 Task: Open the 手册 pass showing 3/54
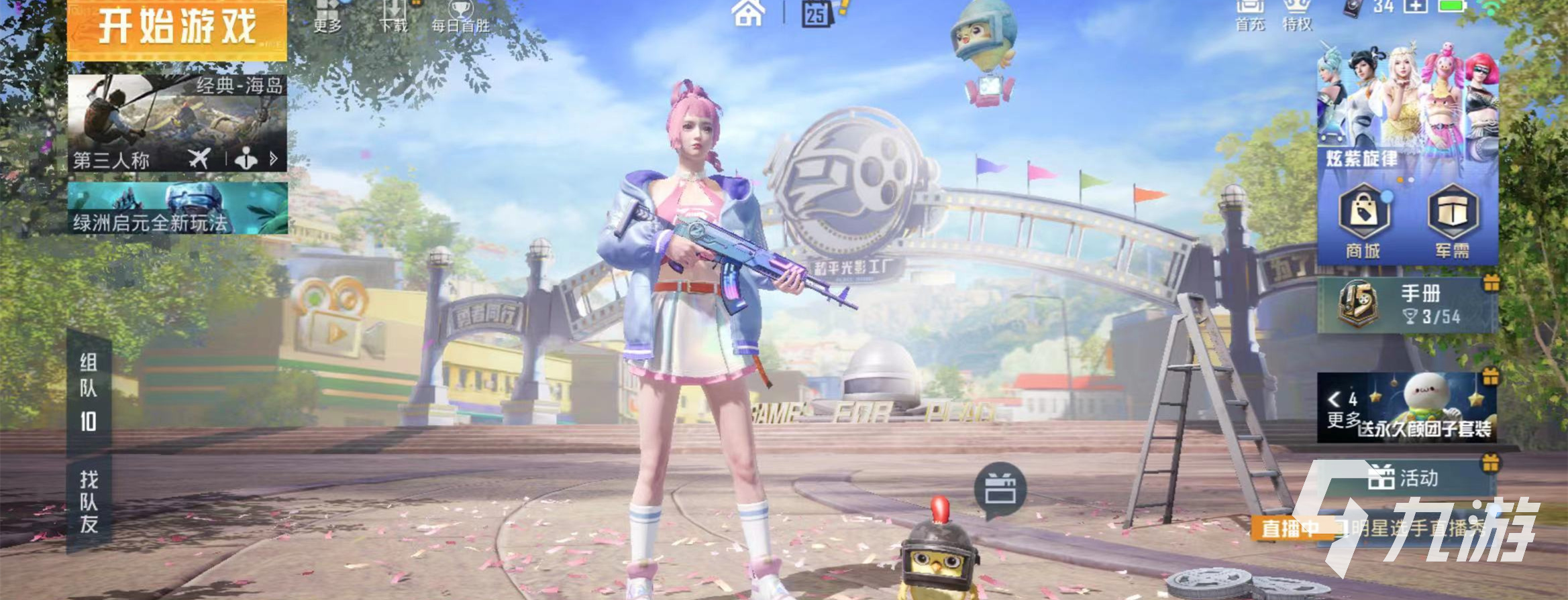click(x=1407, y=305)
